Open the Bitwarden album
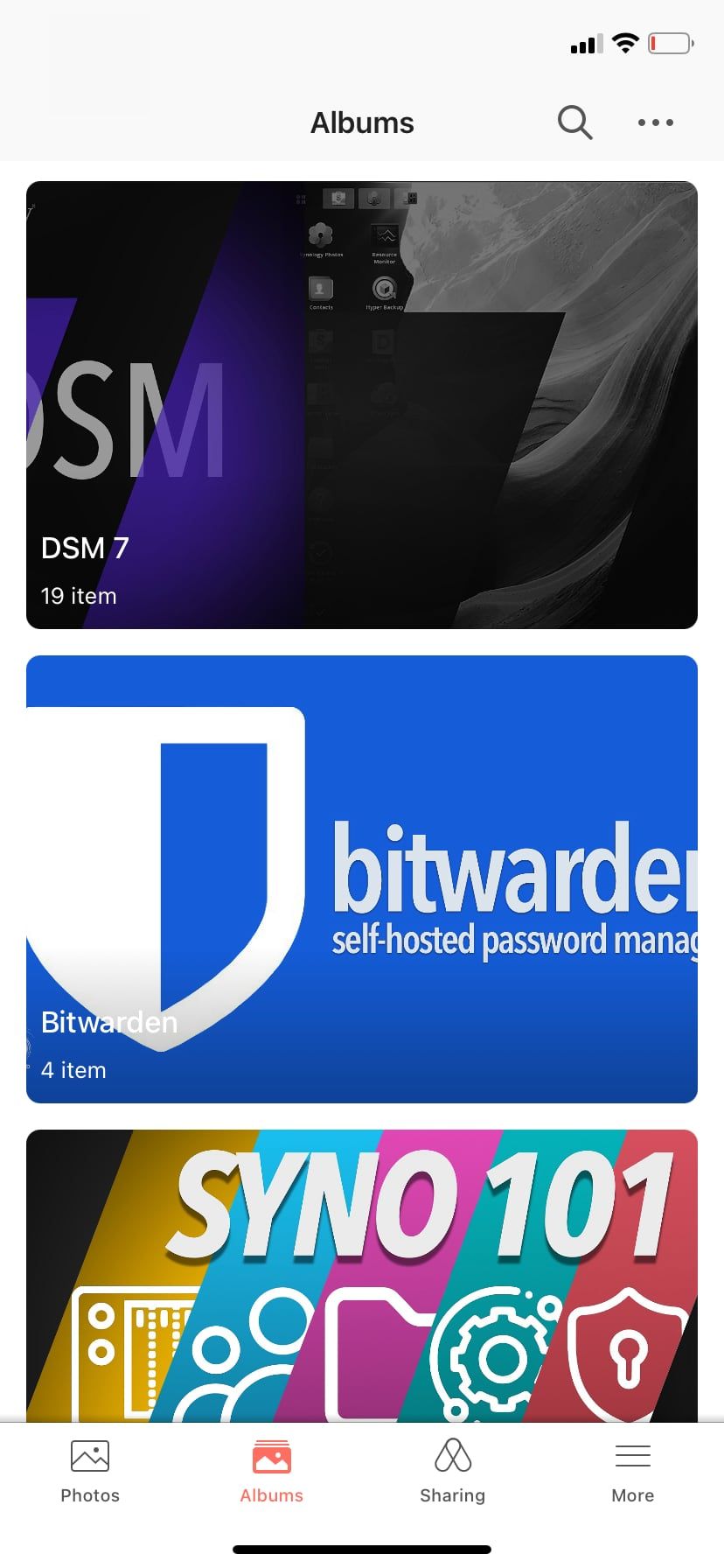The width and height of the screenshot is (724, 1568). coord(362,878)
